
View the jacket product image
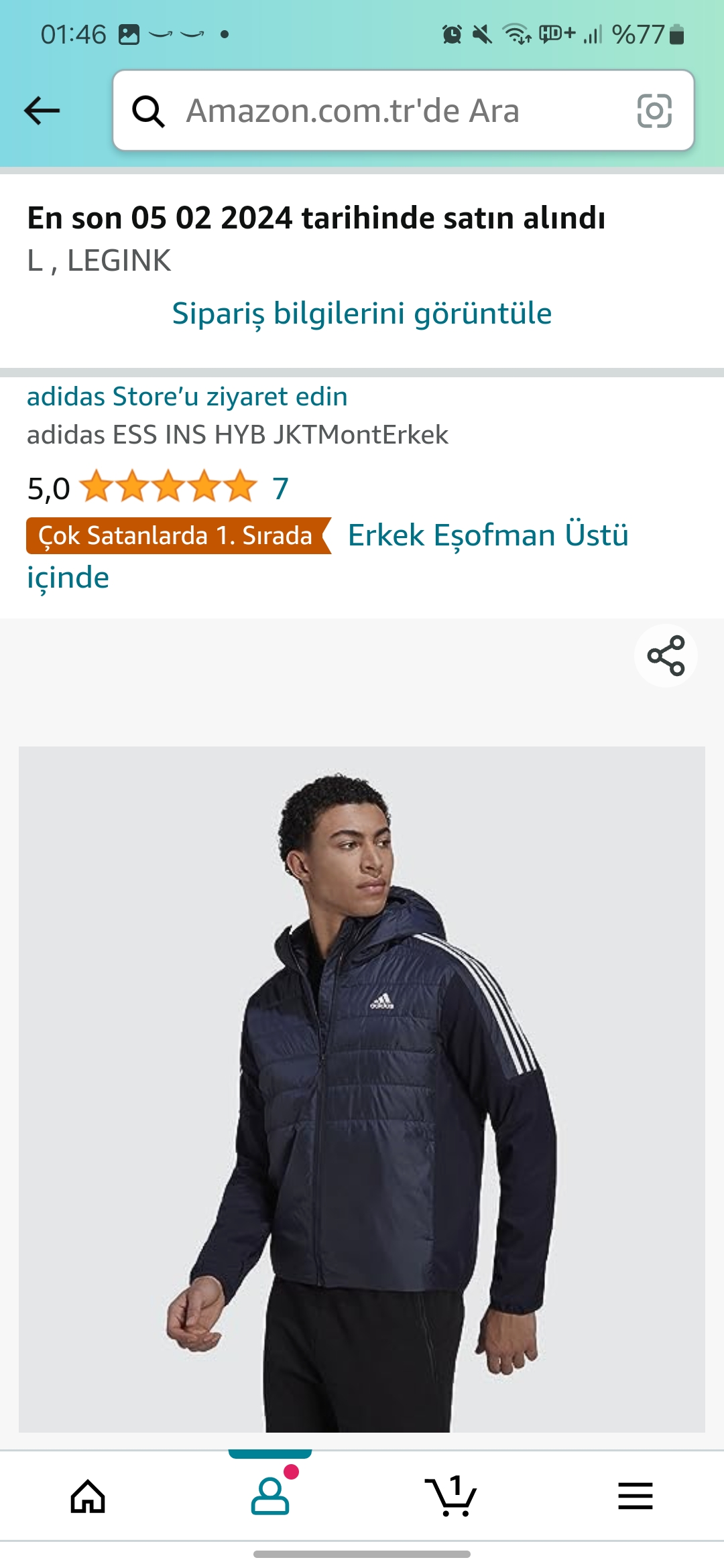(362, 1089)
